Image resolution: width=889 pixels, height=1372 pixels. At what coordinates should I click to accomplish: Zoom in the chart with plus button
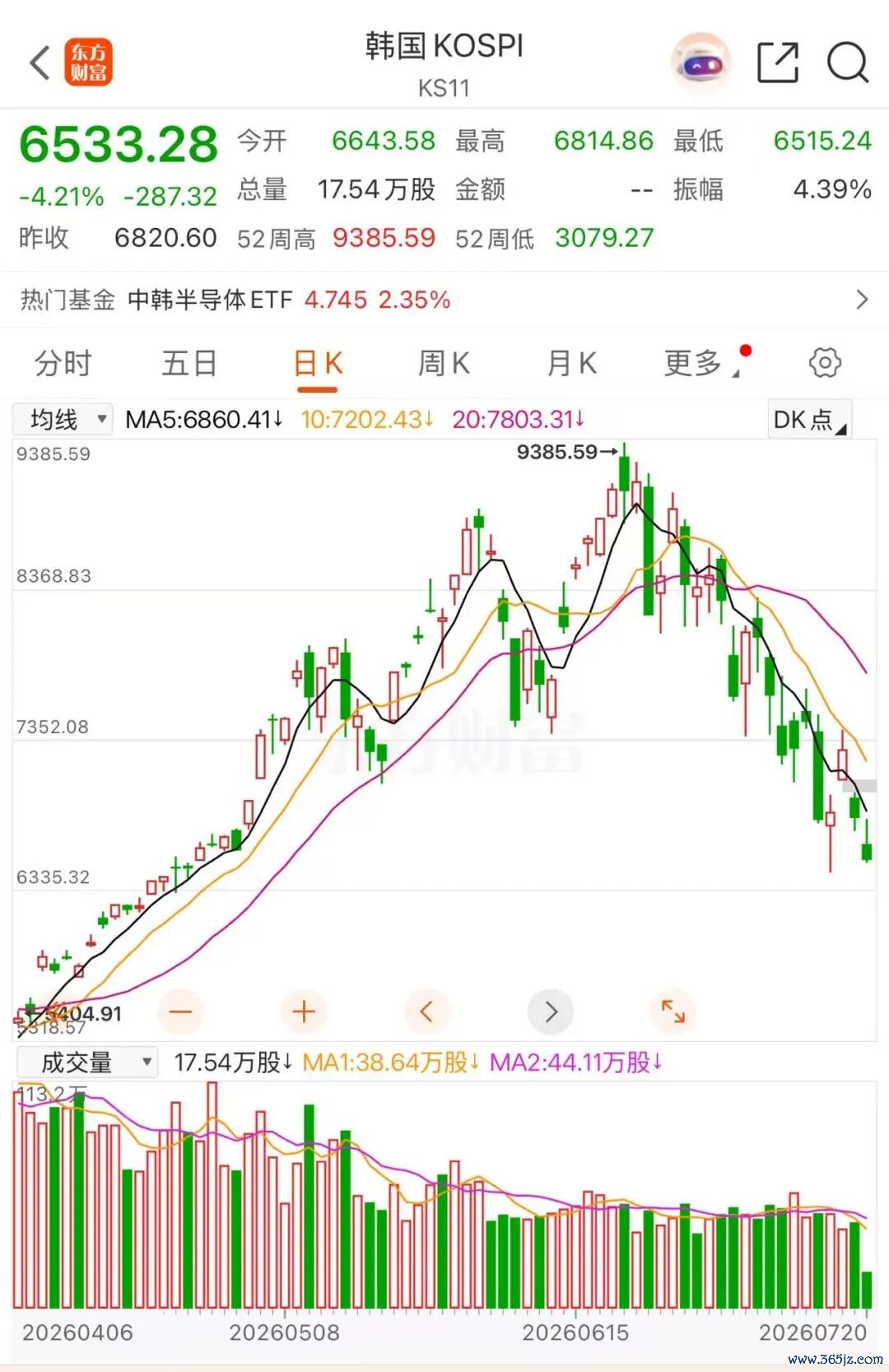point(304,1011)
